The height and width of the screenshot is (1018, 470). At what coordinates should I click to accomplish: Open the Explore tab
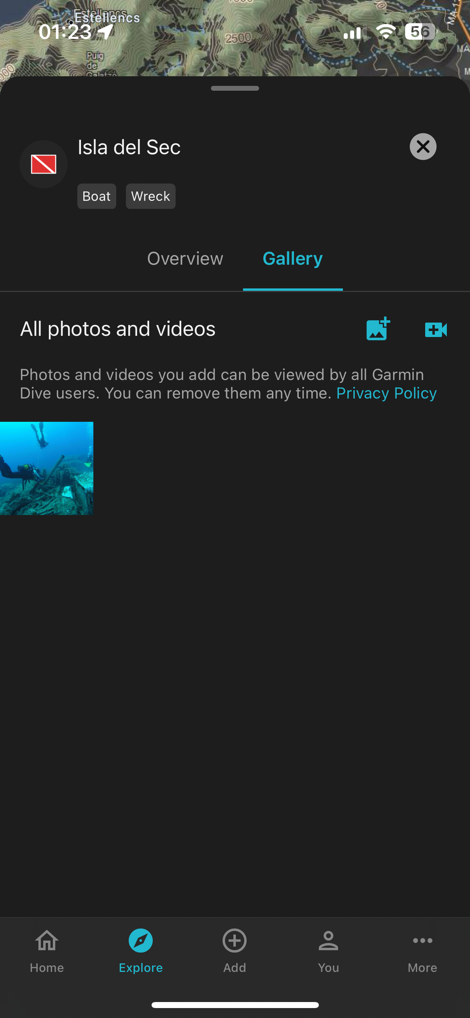tap(141, 951)
